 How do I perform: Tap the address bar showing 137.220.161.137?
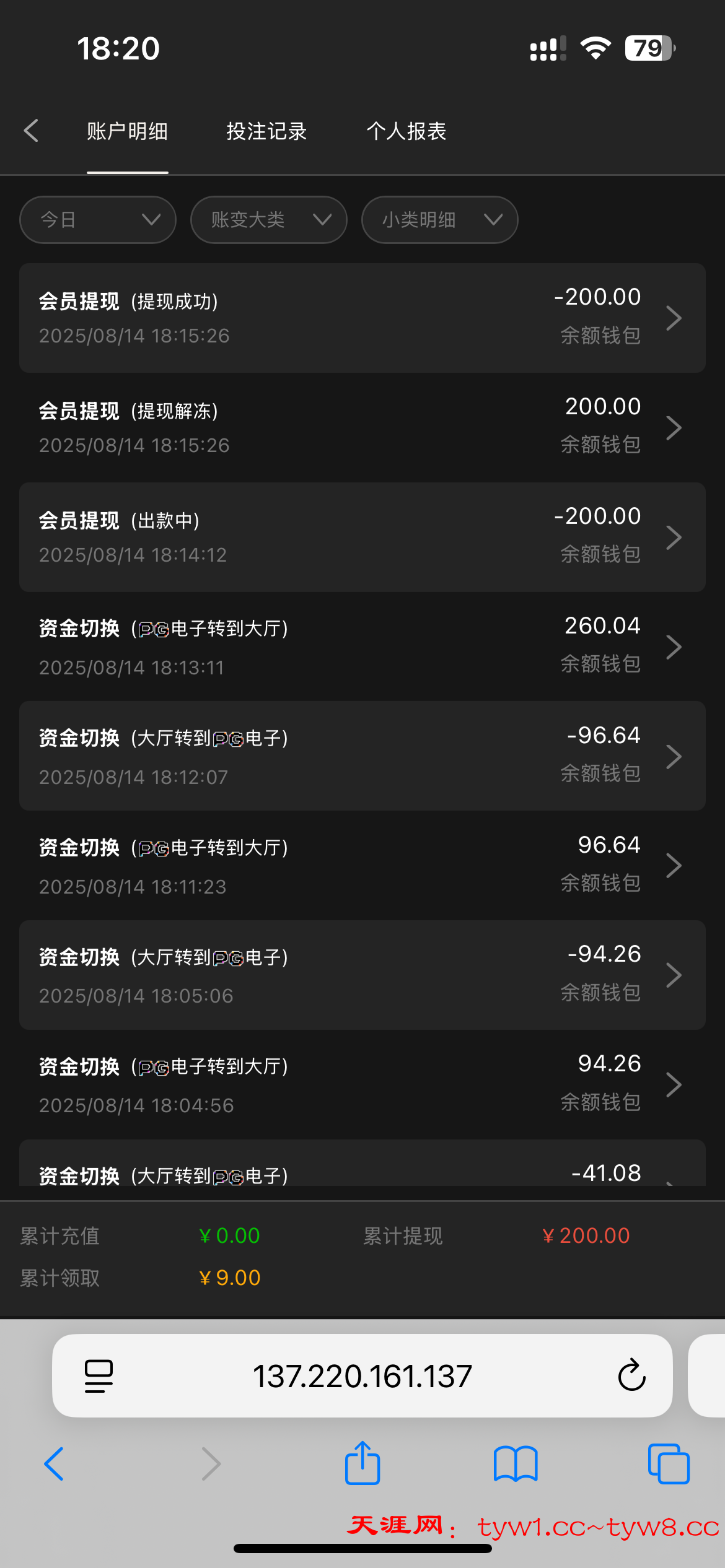point(362,1375)
